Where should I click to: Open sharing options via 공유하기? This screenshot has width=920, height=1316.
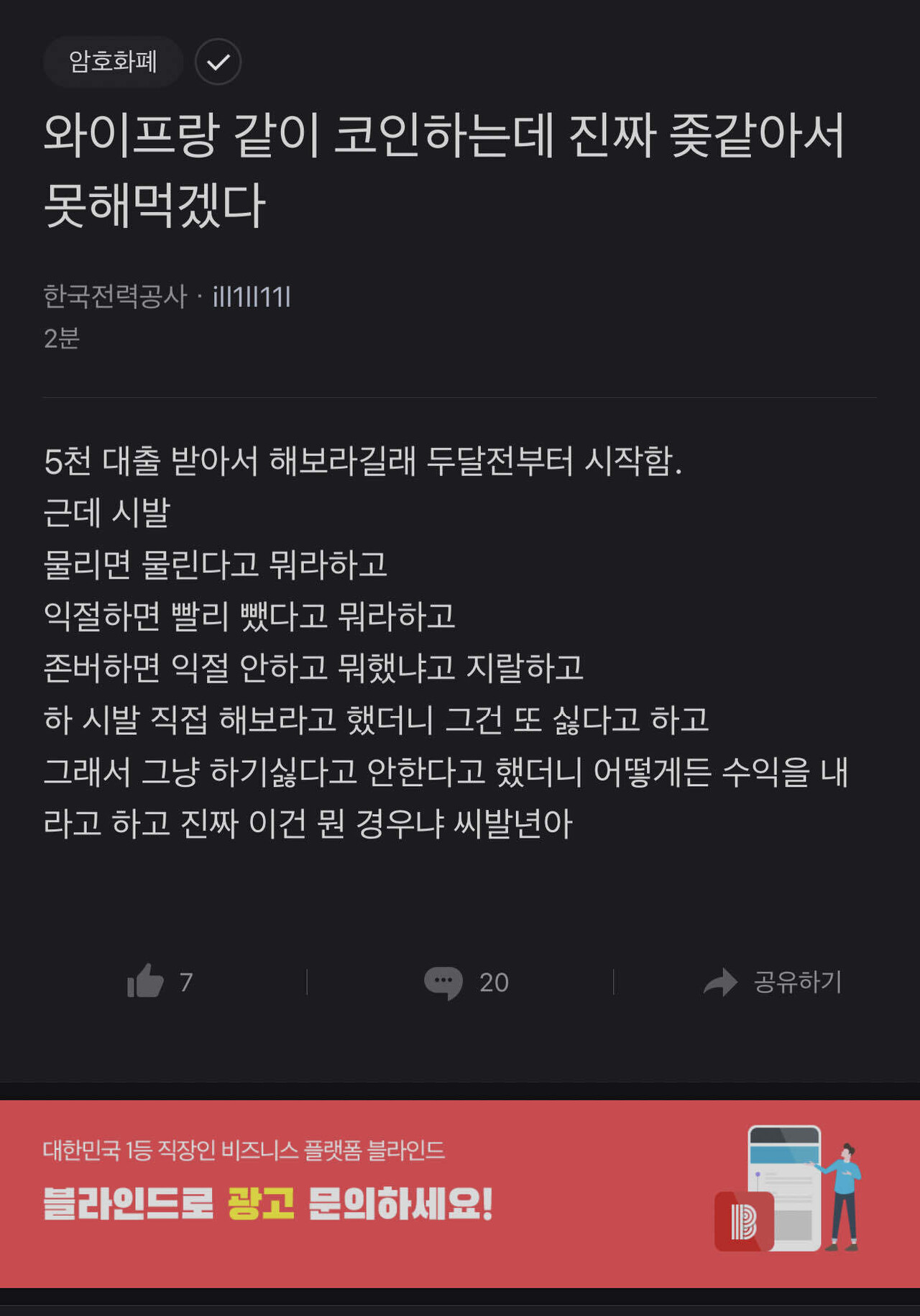[x=796, y=981]
